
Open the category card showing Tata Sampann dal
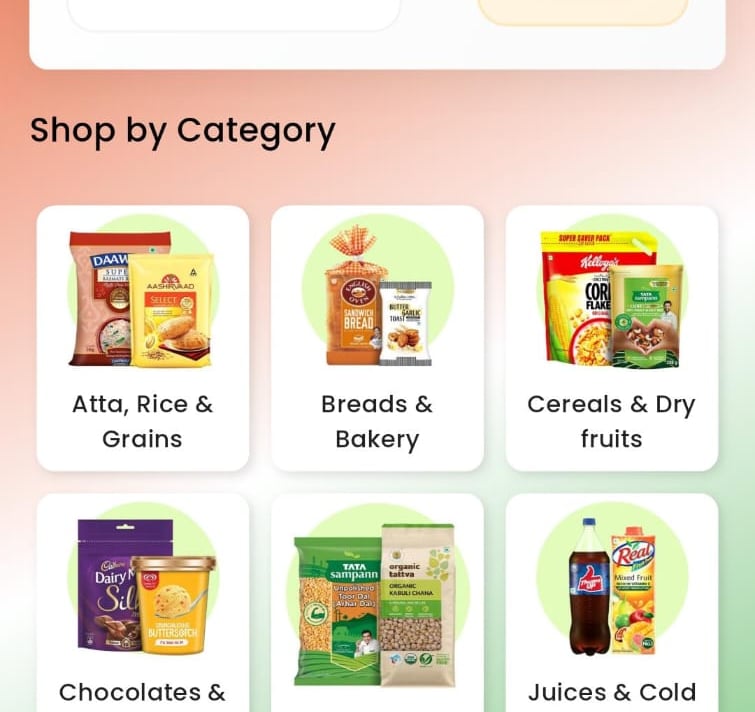[377, 602]
